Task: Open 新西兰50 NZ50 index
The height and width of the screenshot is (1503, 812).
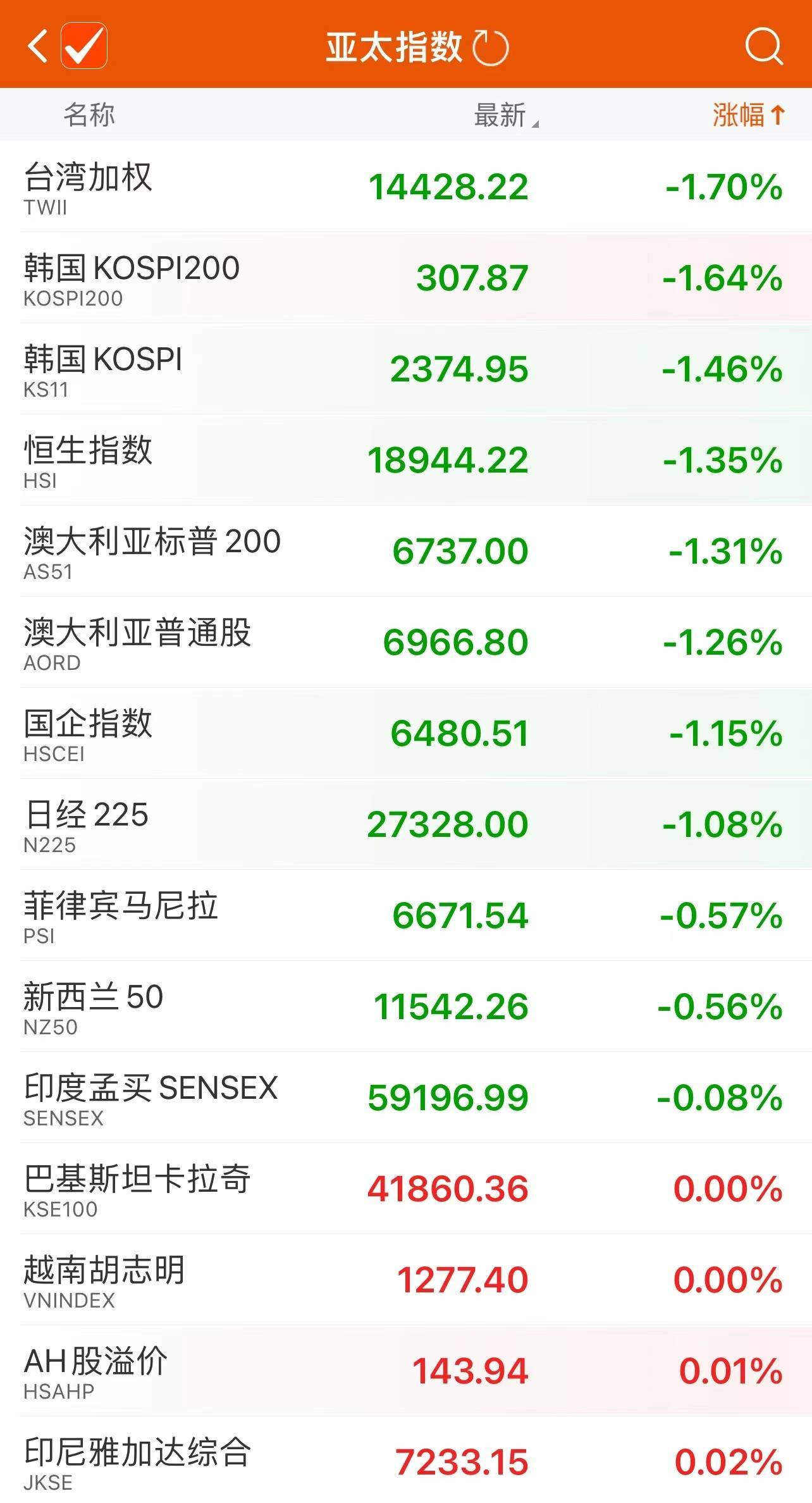Action: click(x=406, y=1007)
